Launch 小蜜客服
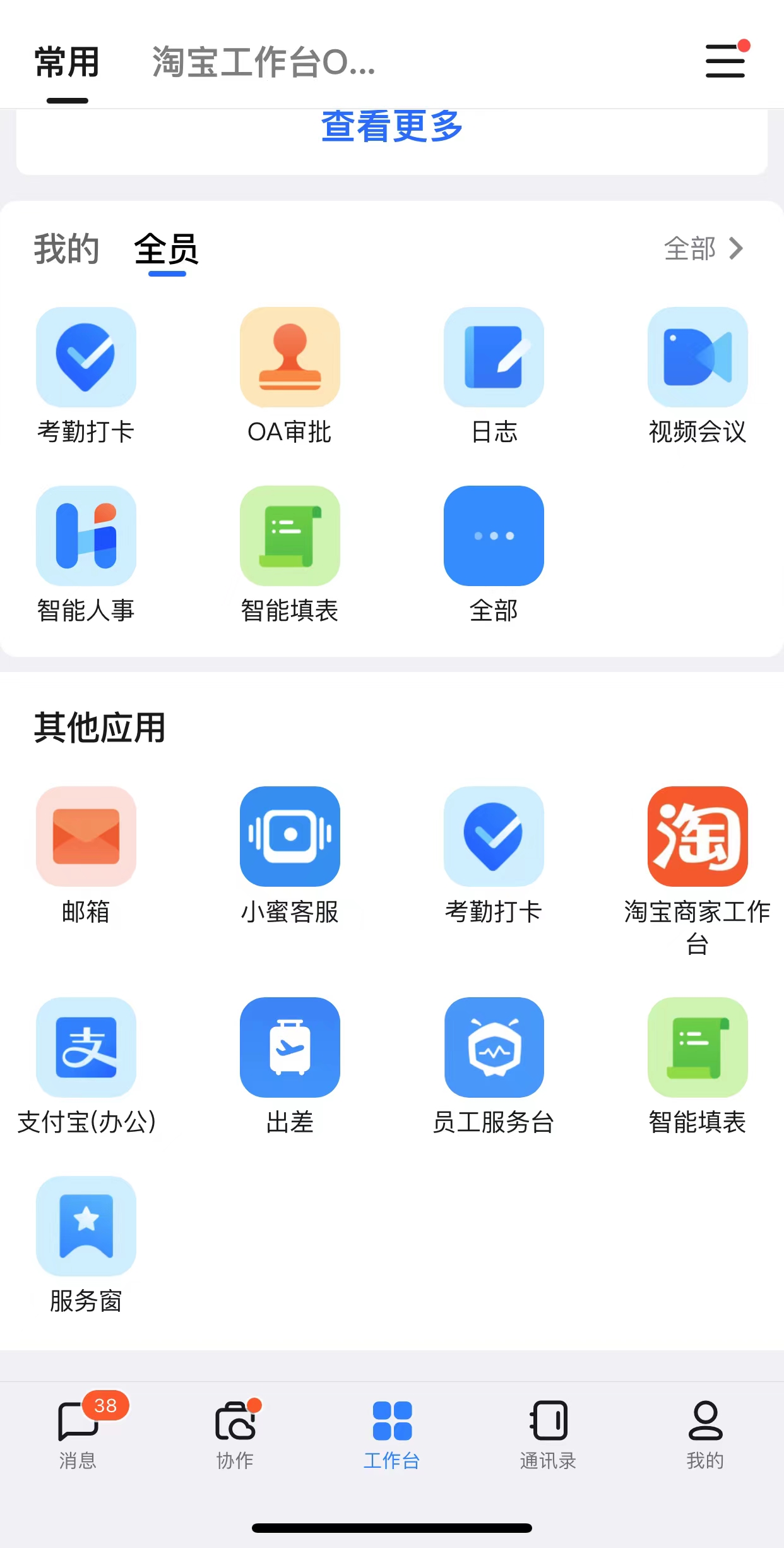Viewport: 784px width, 1548px height. click(x=290, y=836)
